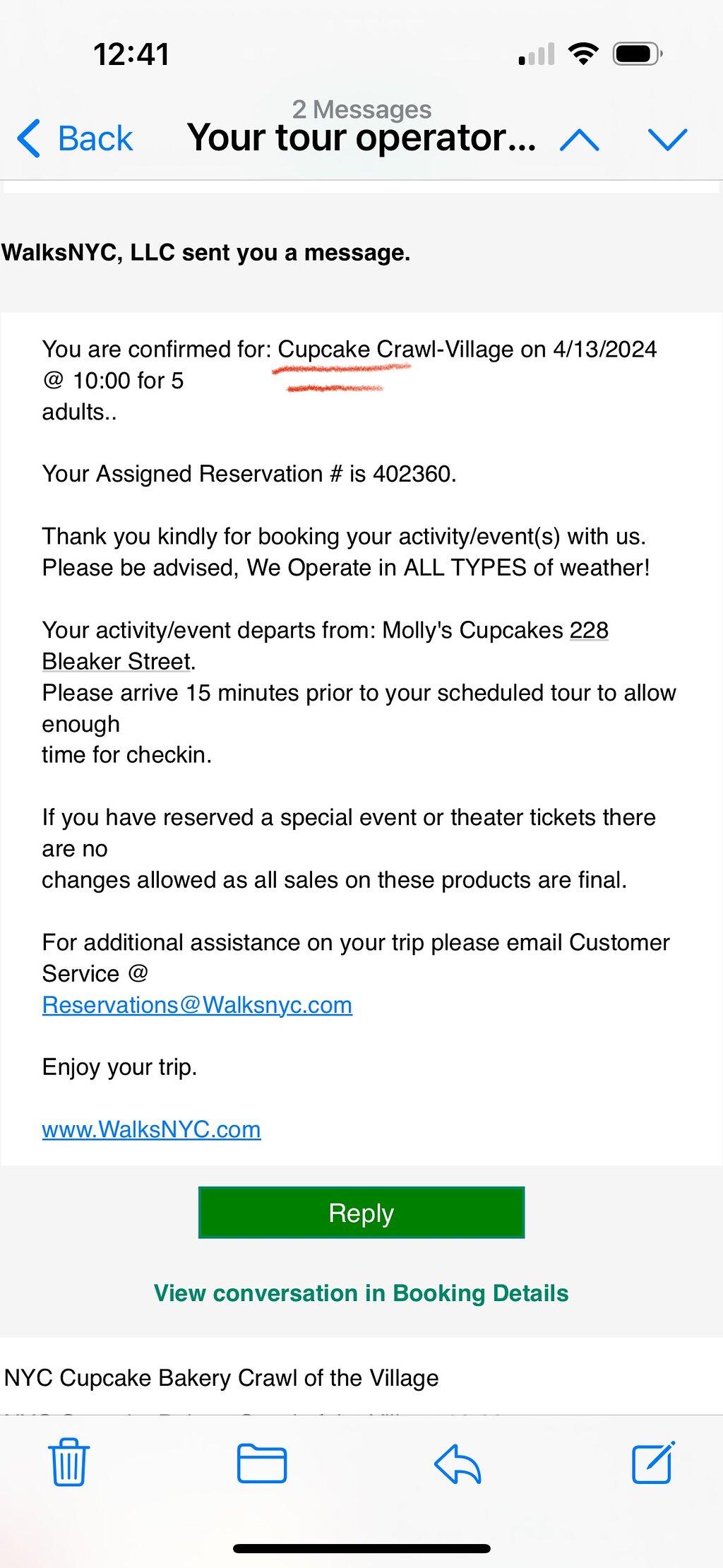
Task: View conversation in Booking Details
Action: coord(361,1293)
